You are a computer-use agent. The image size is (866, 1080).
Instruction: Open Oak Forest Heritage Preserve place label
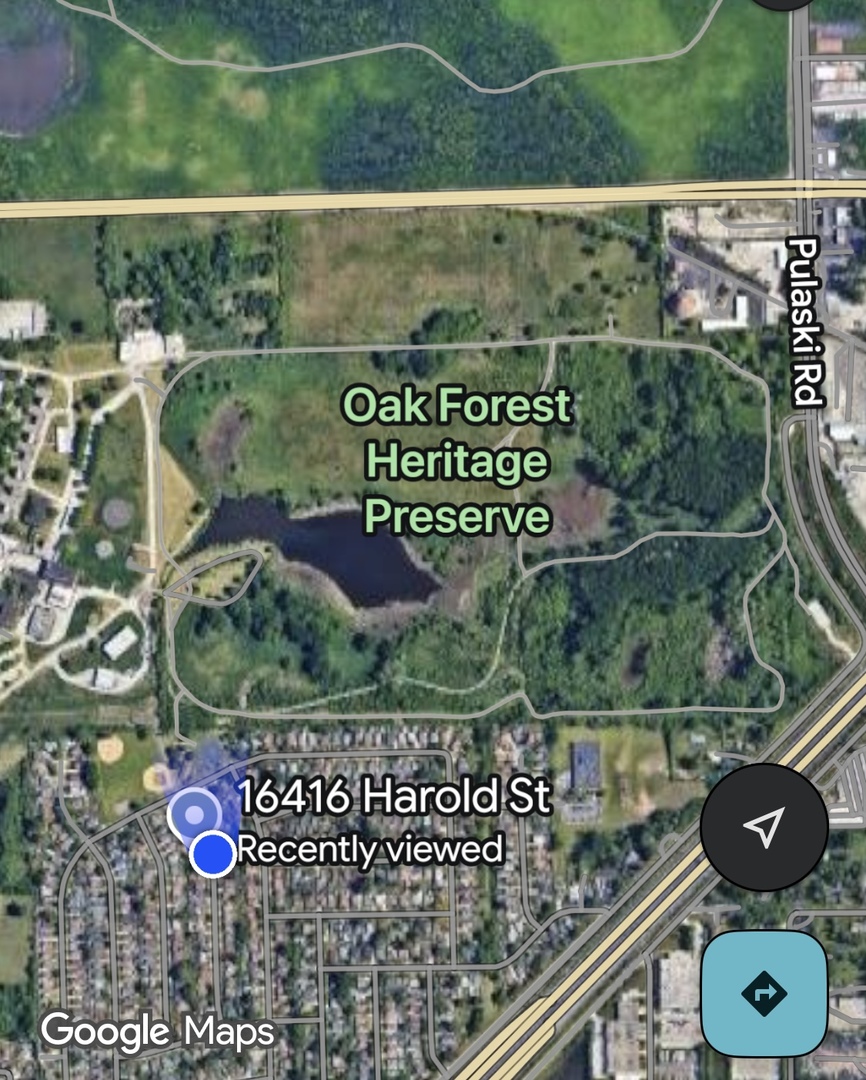(x=456, y=461)
